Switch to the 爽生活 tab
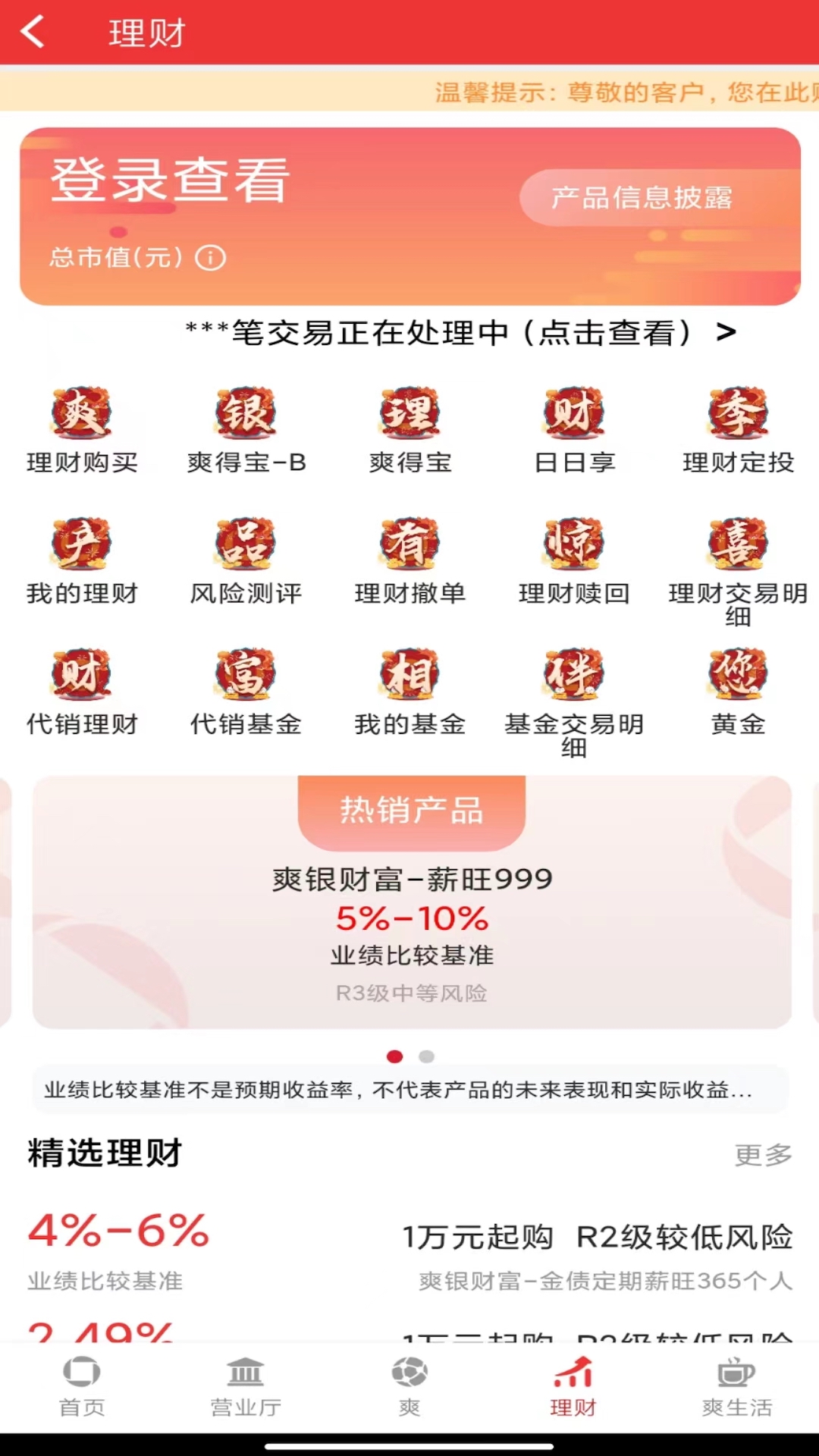Screen dimensions: 819x1456 (737, 1386)
